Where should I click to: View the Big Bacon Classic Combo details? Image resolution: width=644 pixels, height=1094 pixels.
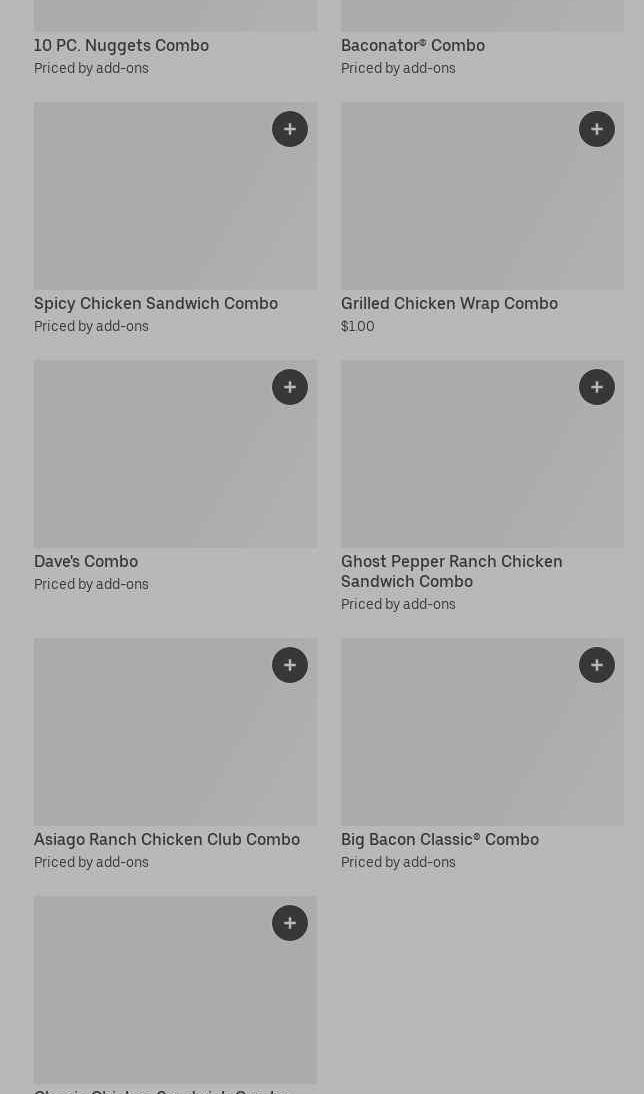440,840
